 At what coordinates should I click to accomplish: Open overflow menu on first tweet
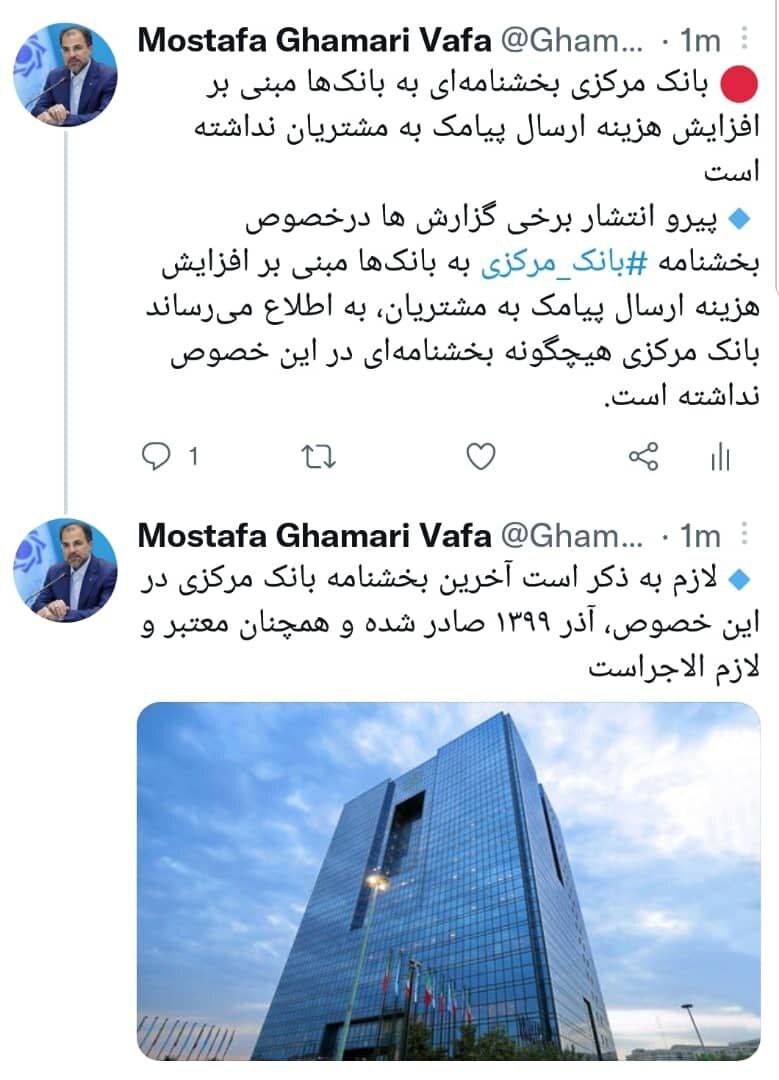coord(743,39)
